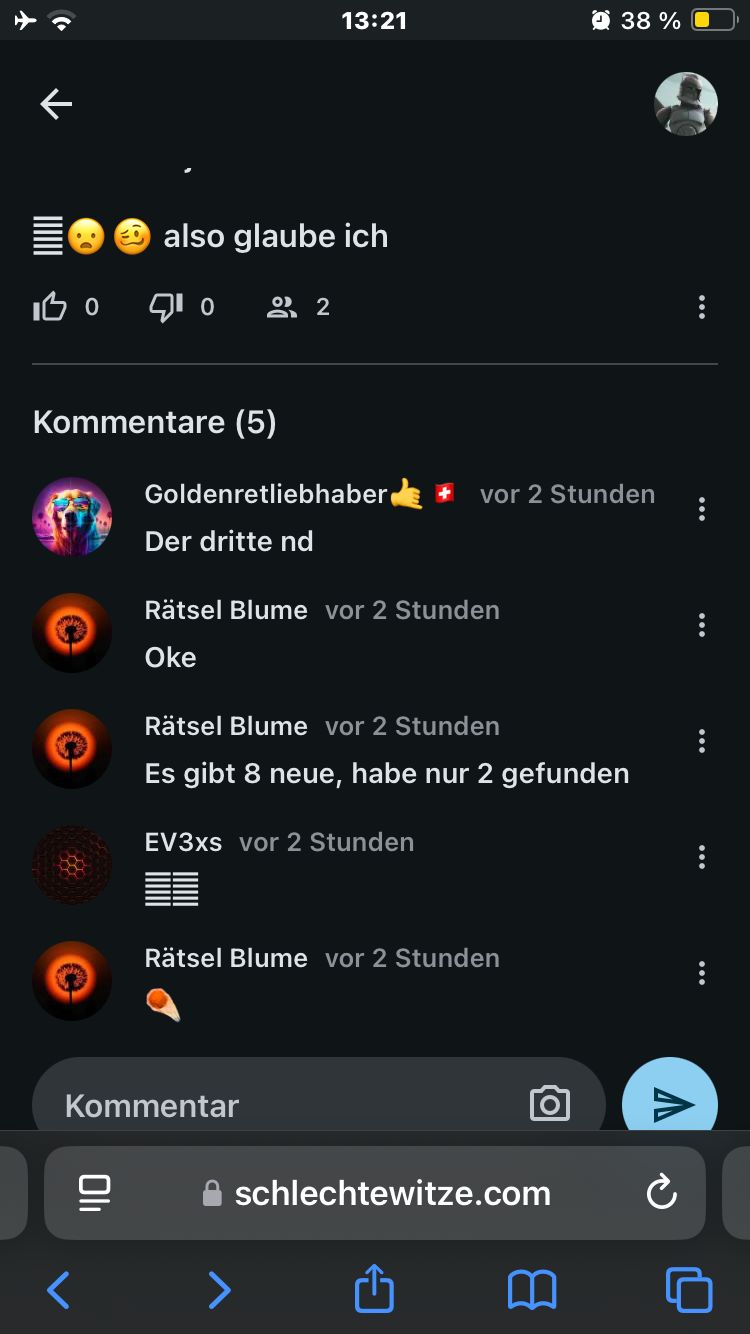The height and width of the screenshot is (1334, 750).
Task: Open the post's overflow menu
Action: click(702, 307)
